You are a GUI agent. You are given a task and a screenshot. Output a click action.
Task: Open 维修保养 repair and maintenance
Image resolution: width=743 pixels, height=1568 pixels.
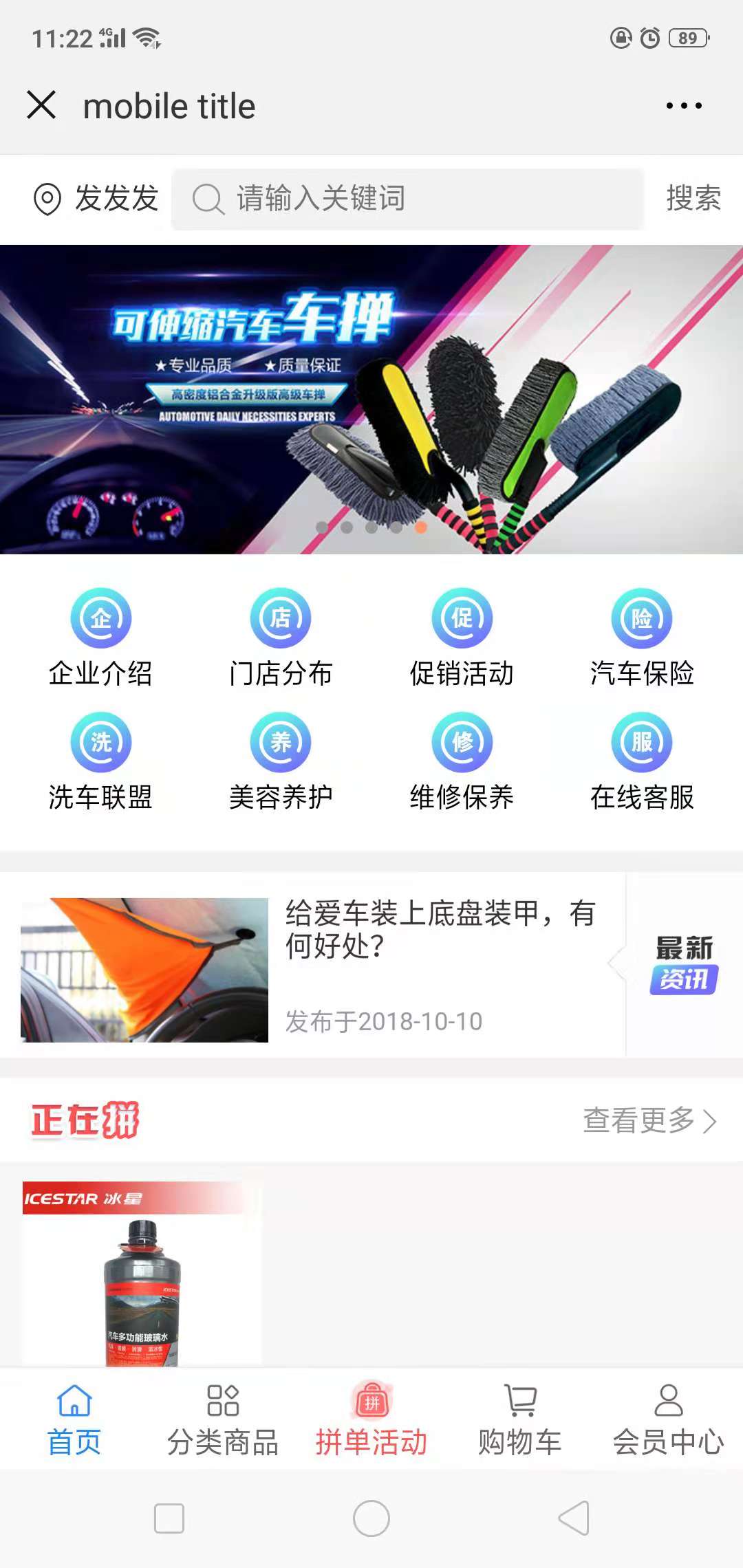click(462, 761)
